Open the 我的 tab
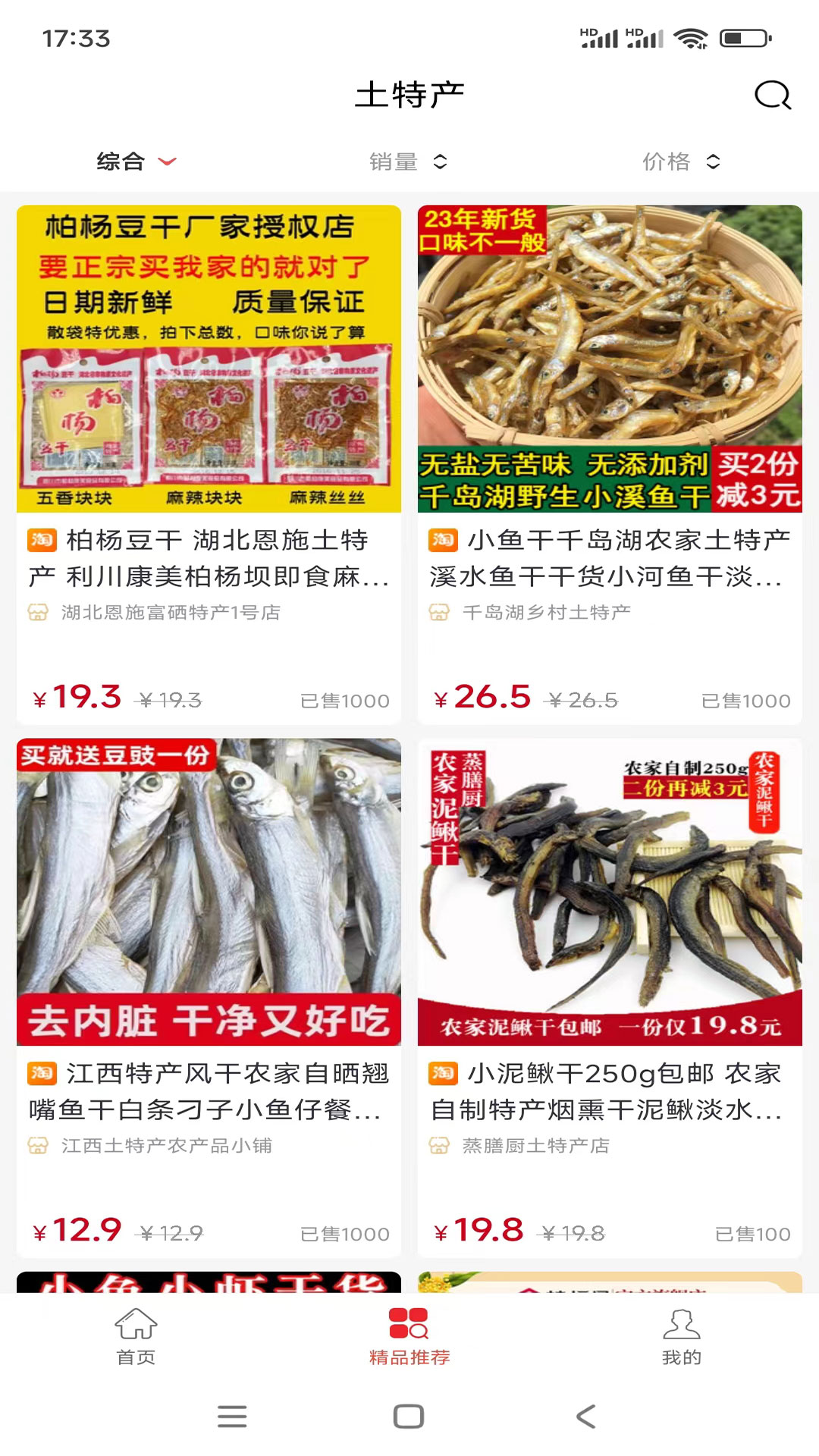This screenshot has height=1456, width=819. (x=682, y=1337)
